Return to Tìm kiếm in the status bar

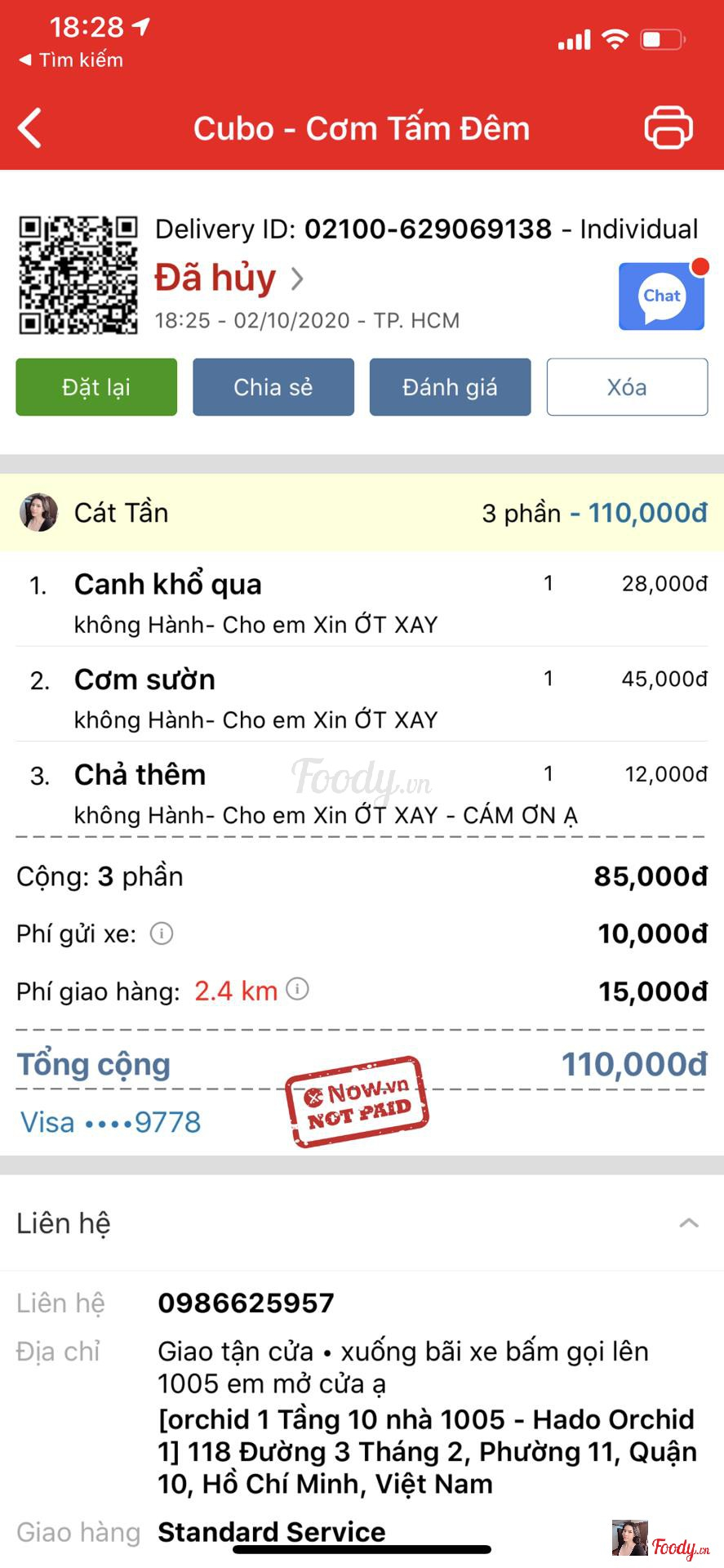(x=71, y=60)
